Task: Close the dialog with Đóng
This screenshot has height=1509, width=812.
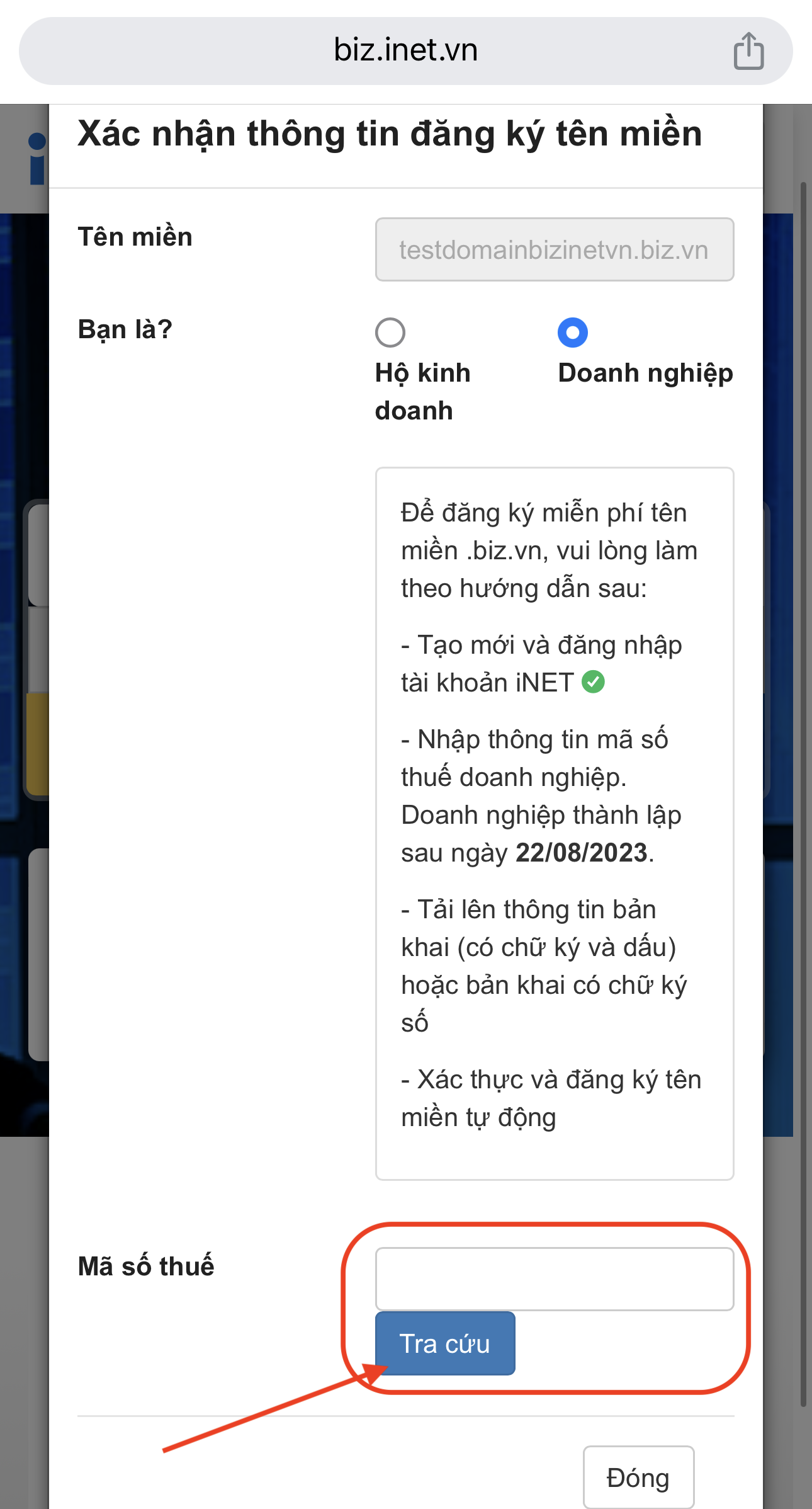Action: (x=638, y=1477)
